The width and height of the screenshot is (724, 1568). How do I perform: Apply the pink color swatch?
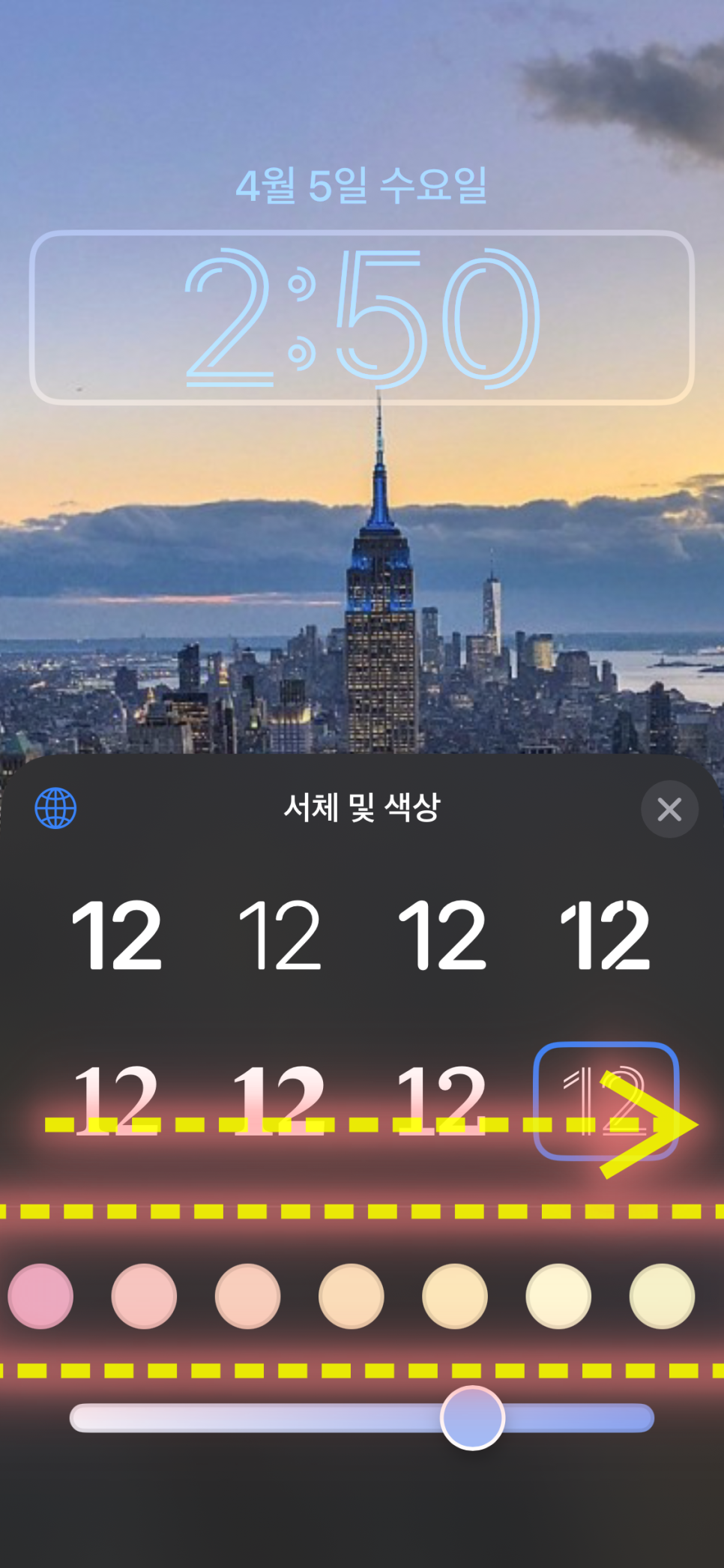[x=40, y=1296]
